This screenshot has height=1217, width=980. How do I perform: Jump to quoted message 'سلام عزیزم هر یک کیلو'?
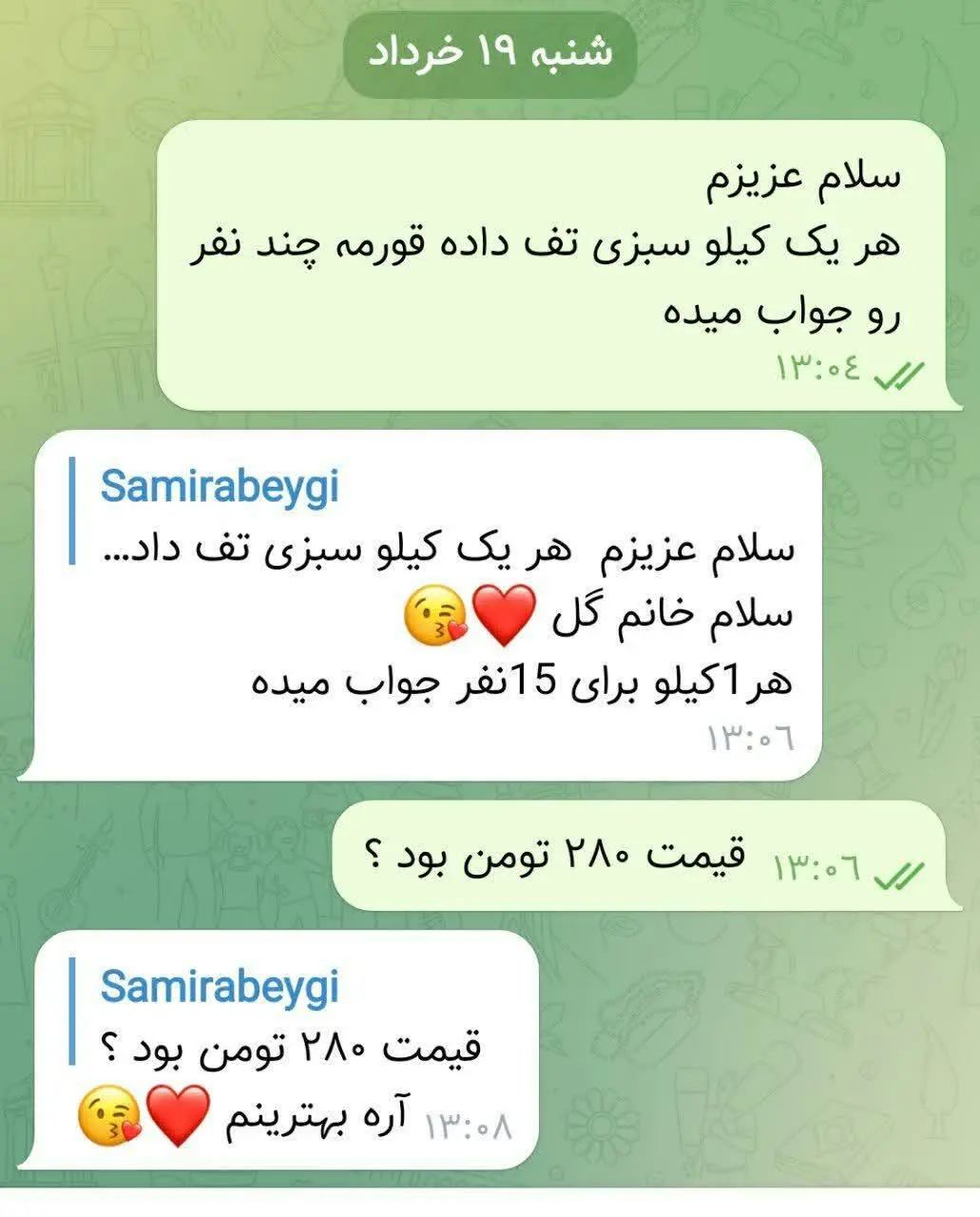(x=432, y=518)
